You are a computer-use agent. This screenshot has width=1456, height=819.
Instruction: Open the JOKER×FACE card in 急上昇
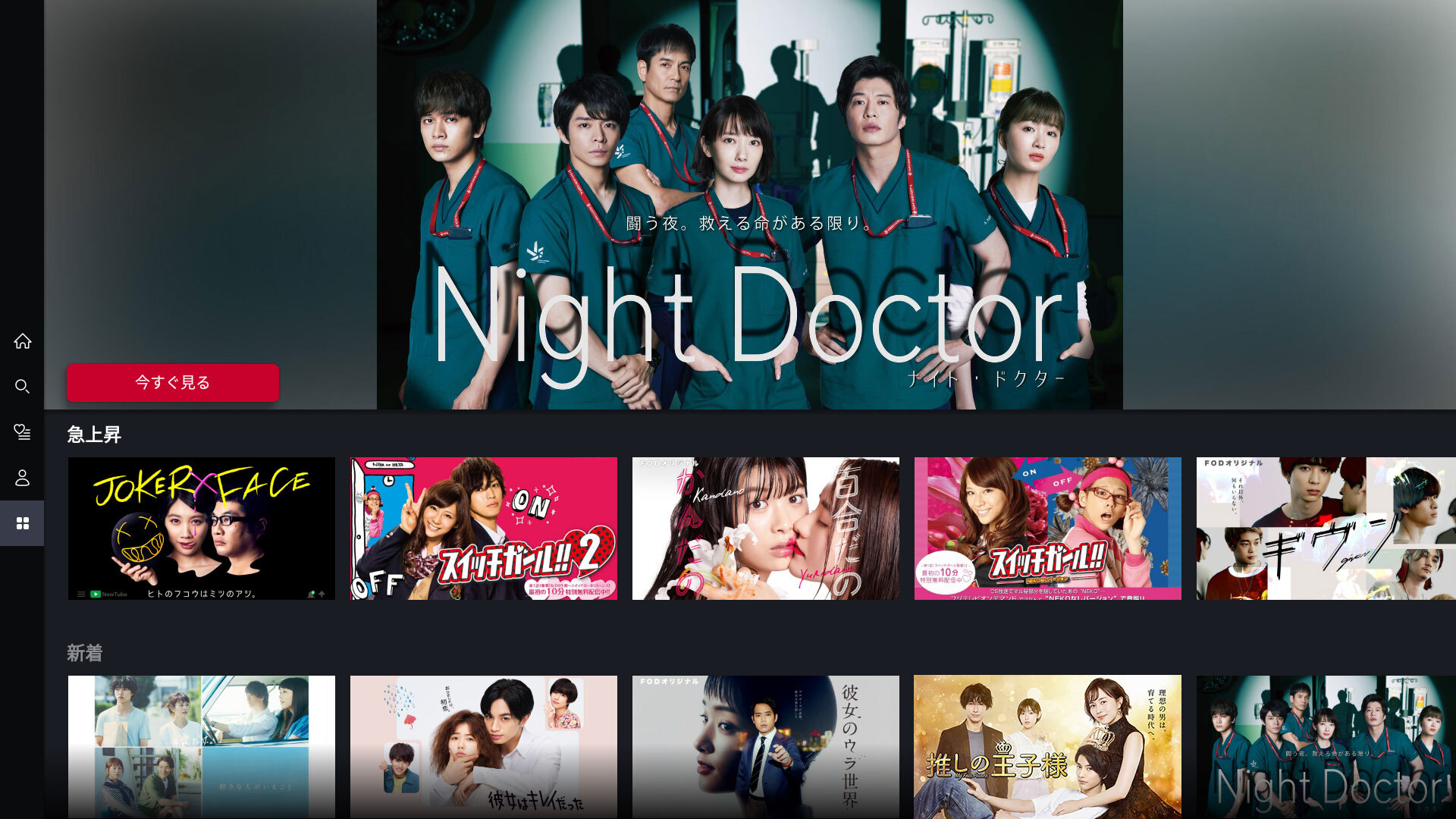[x=201, y=529]
